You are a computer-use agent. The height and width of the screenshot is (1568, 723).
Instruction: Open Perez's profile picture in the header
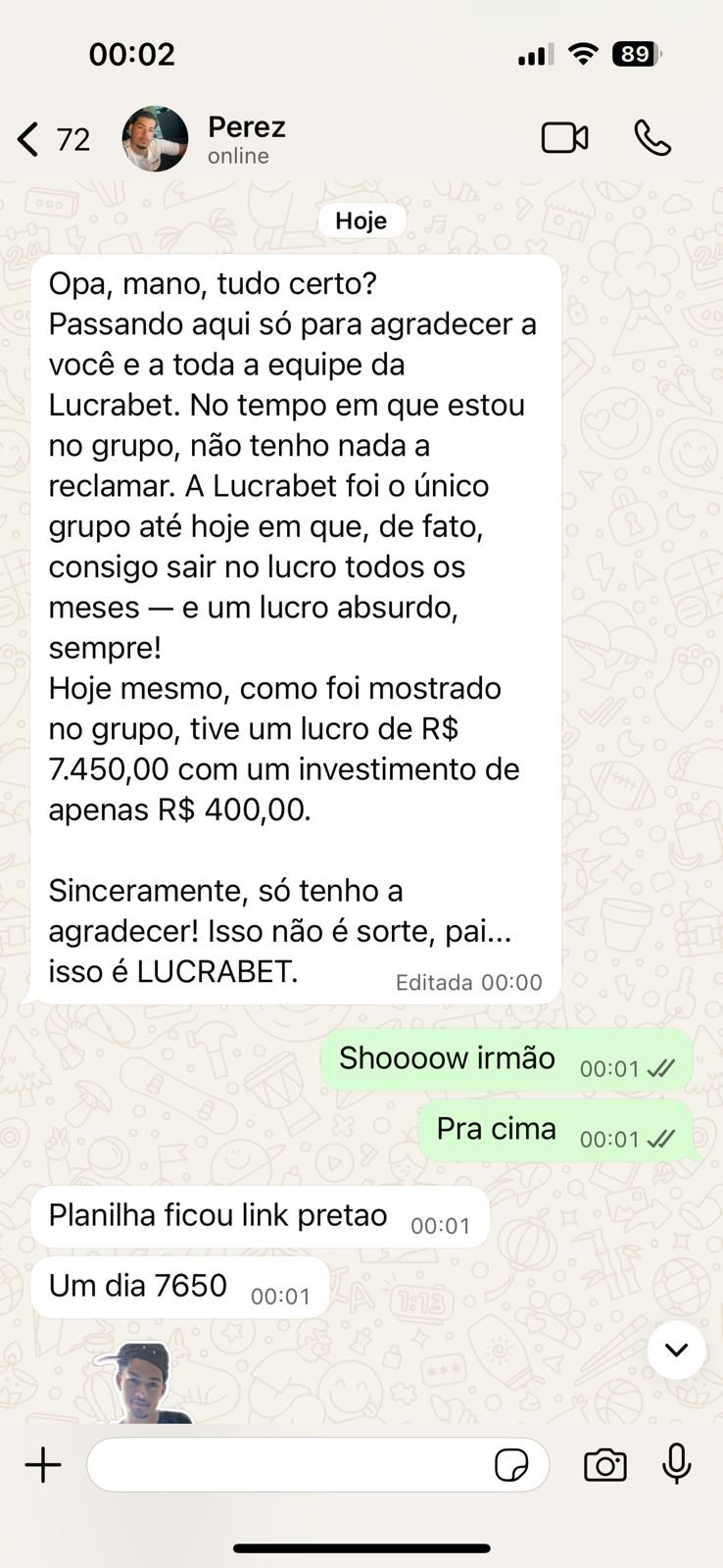(154, 138)
